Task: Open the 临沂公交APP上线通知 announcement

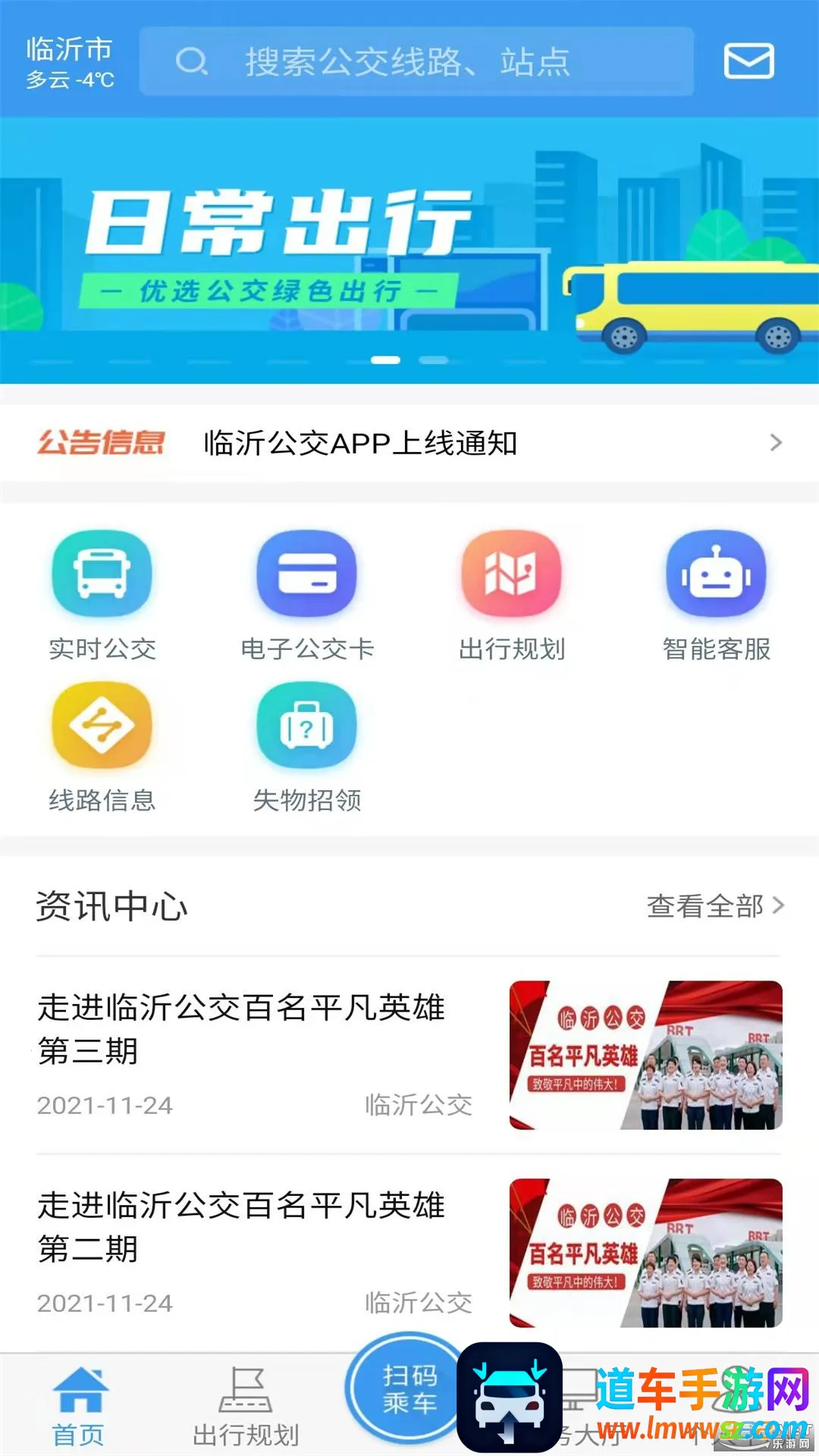Action: click(409, 443)
